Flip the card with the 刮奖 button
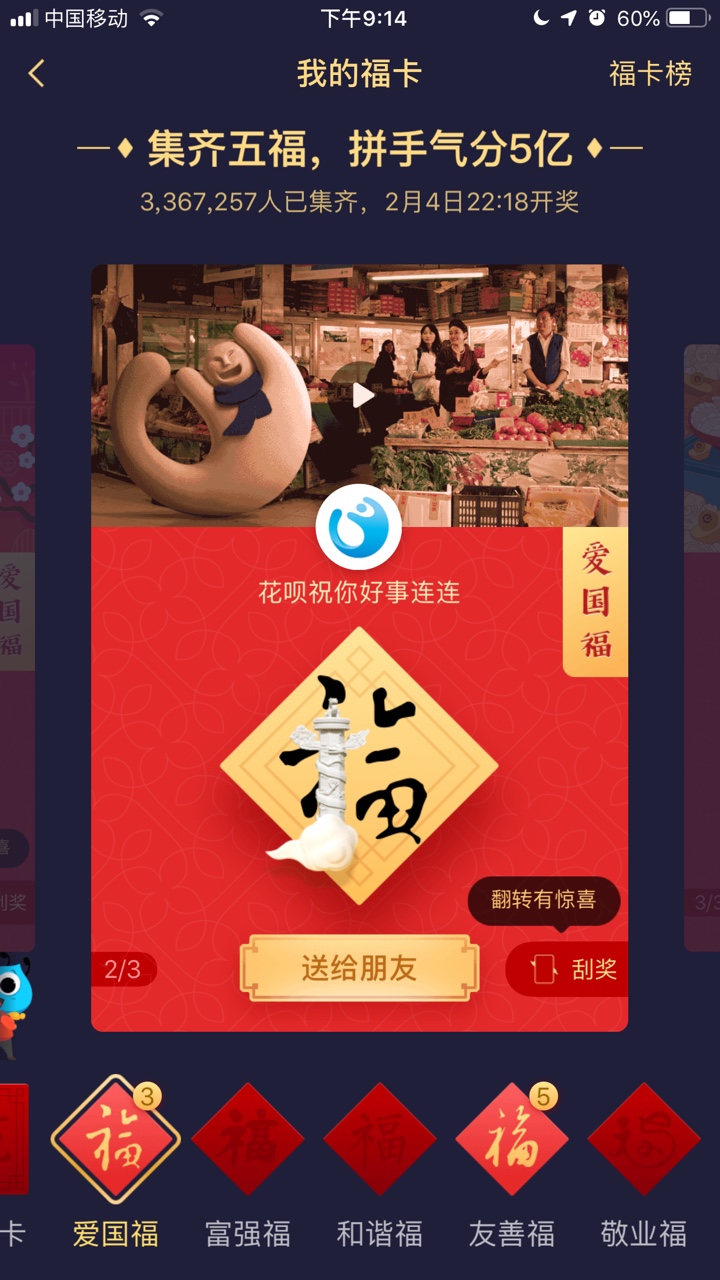Image resolution: width=720 pixels, height=1280 pixels. pos(567,968)
